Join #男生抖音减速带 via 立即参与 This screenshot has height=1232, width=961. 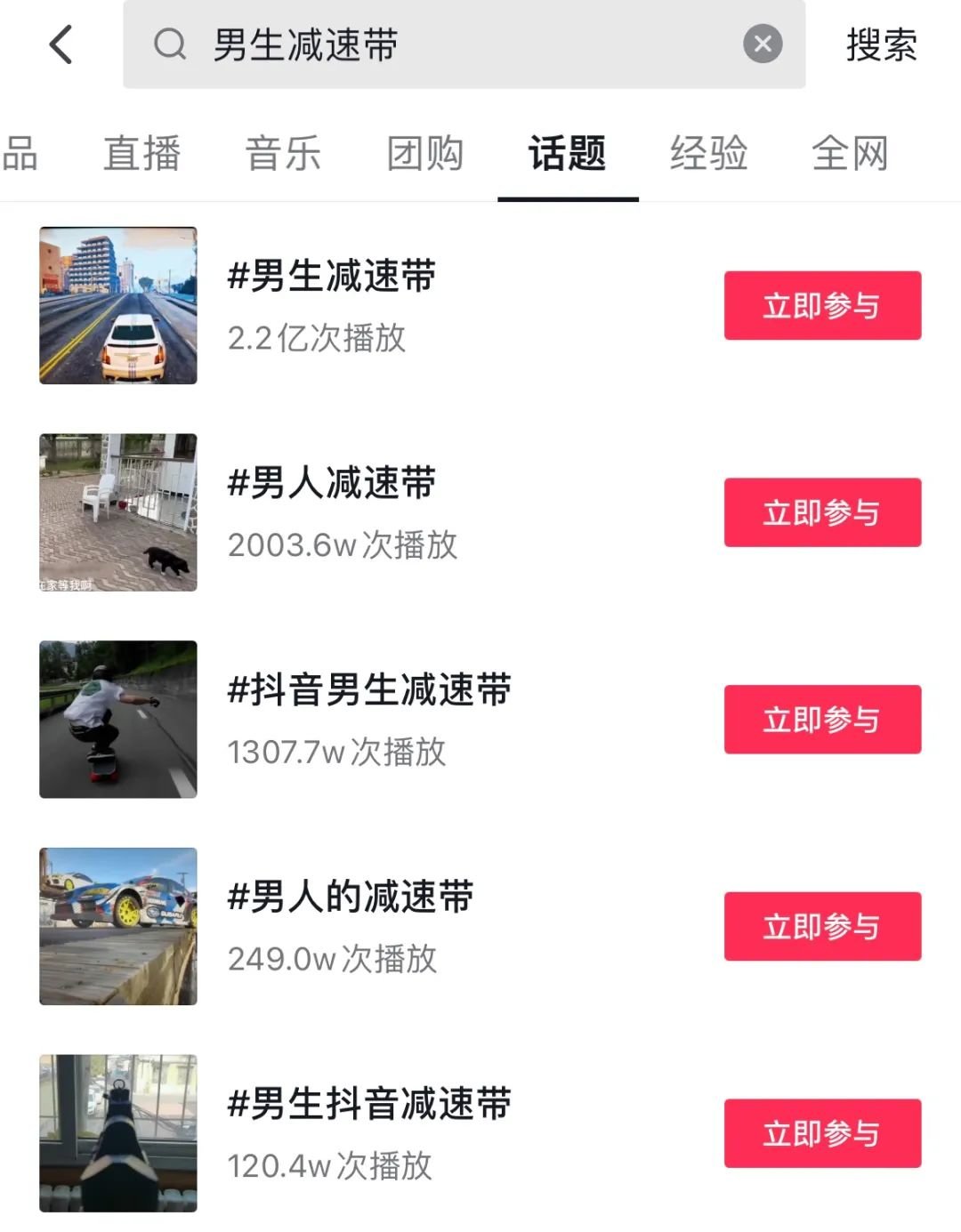coord(821,1133)
